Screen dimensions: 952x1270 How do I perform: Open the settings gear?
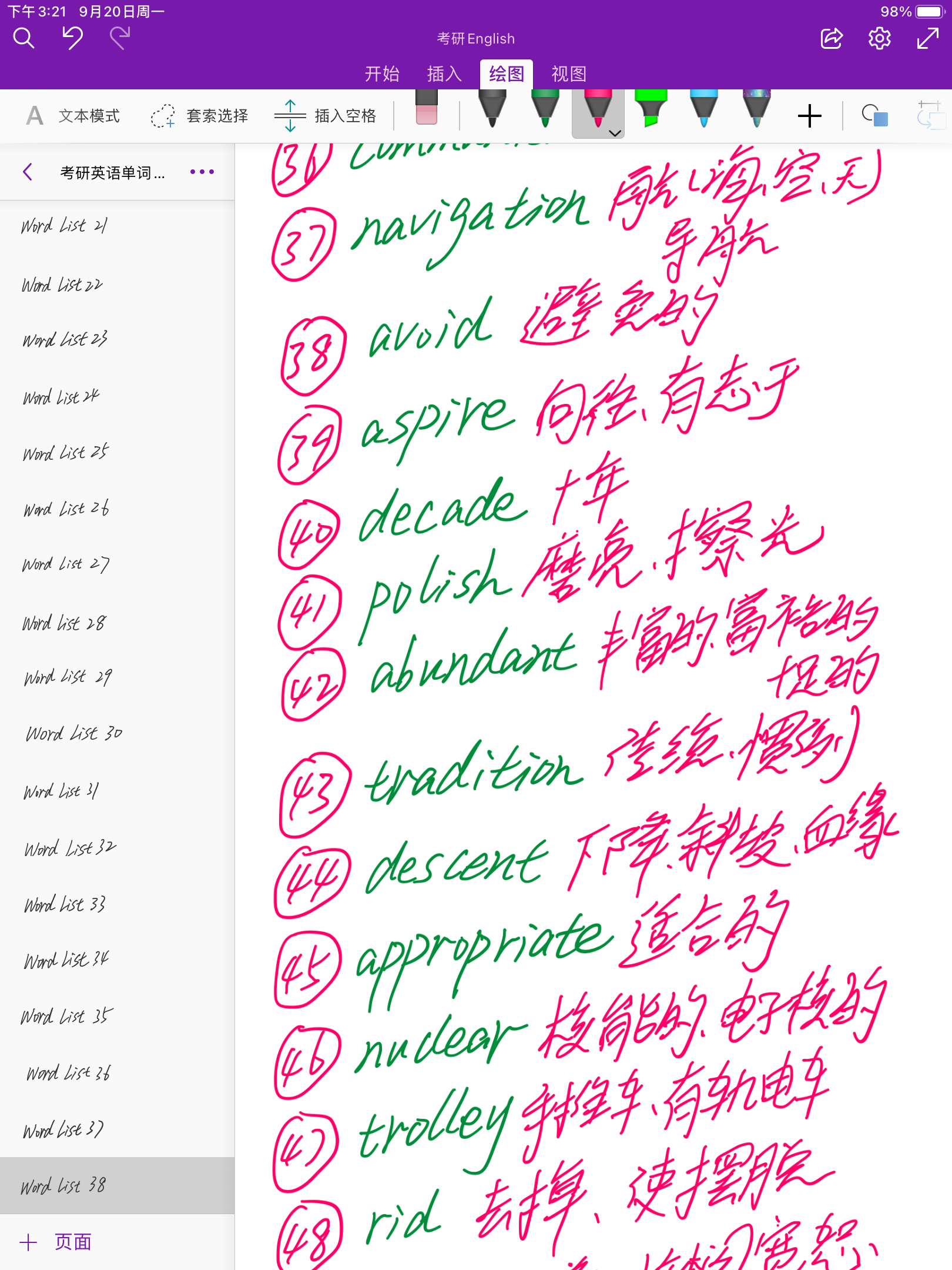[x=879, y=39]
